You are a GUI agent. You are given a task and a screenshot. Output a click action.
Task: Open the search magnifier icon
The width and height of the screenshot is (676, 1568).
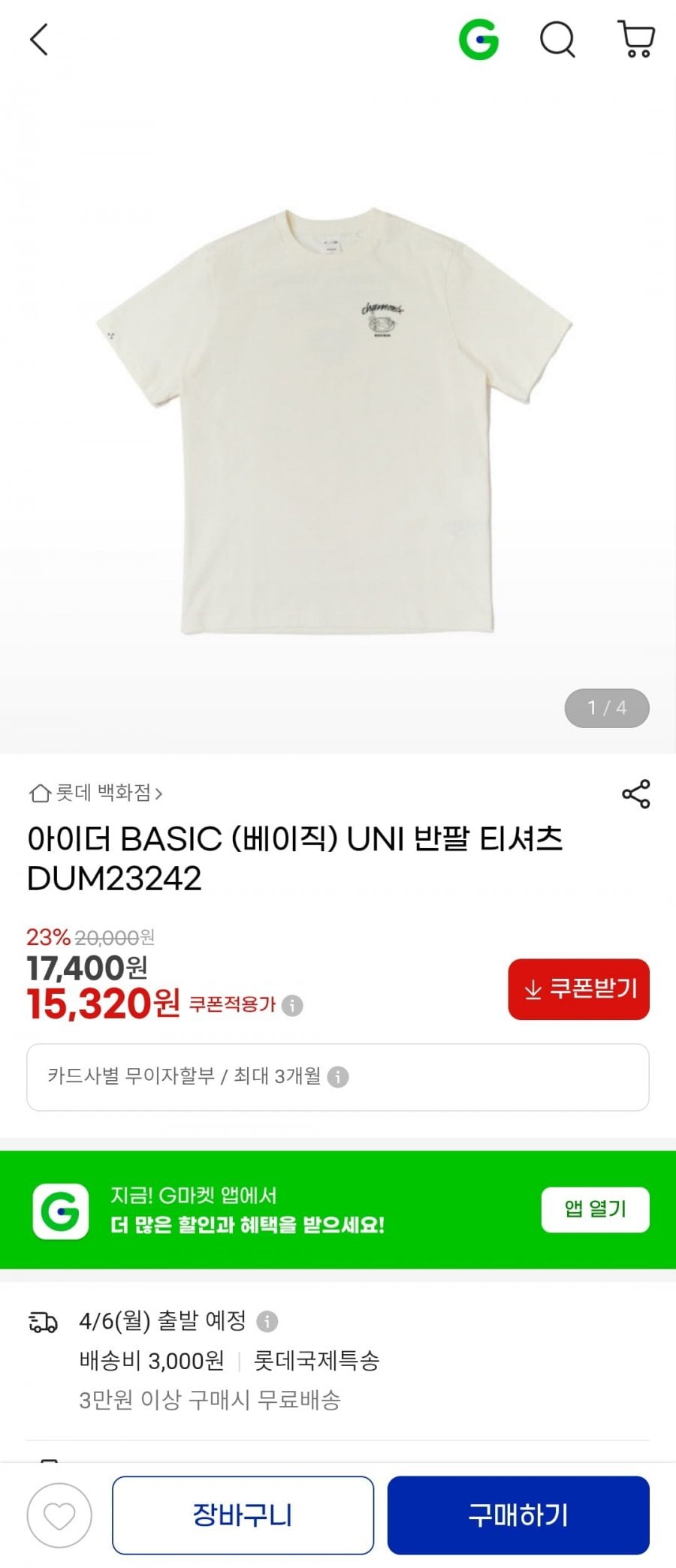[557, 39]
